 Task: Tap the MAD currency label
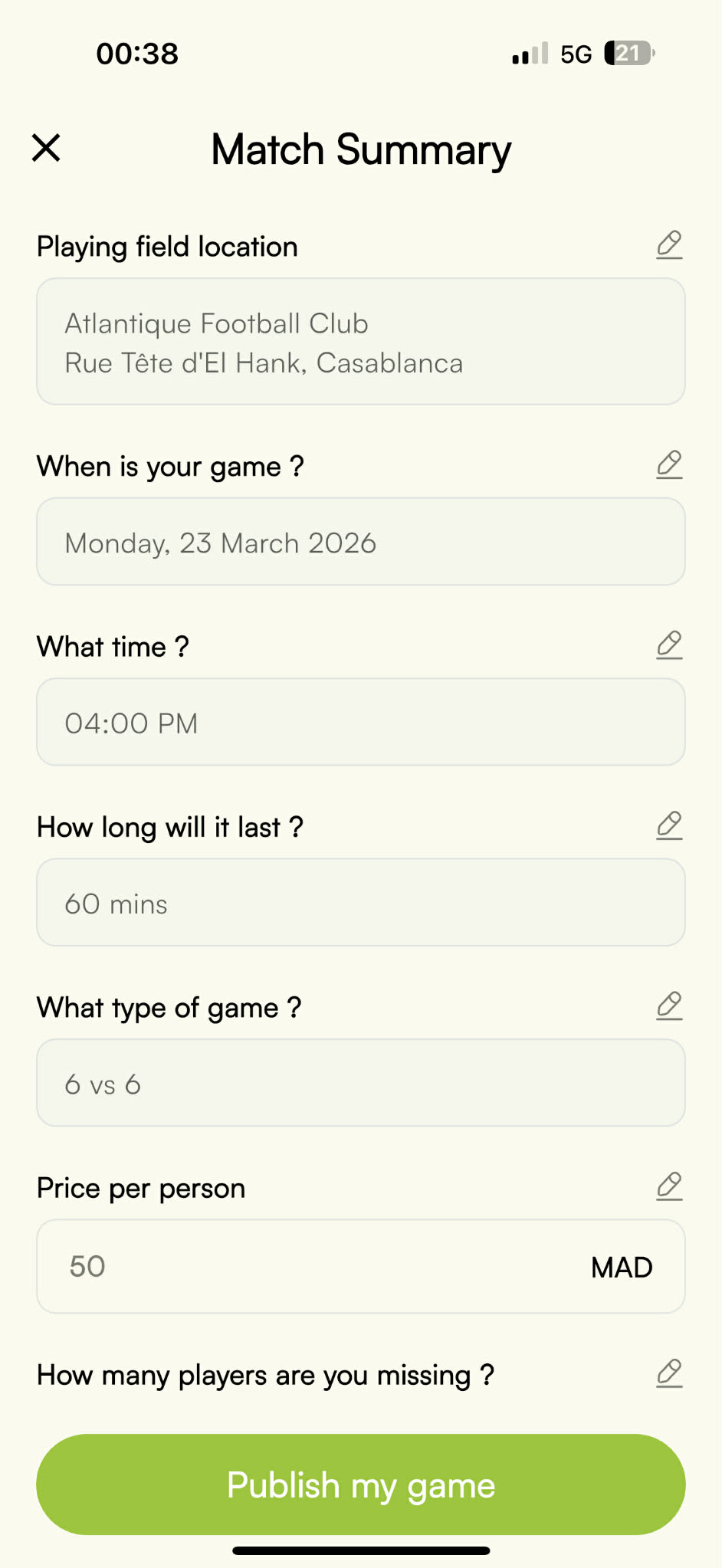click(x=621, y=1266)
